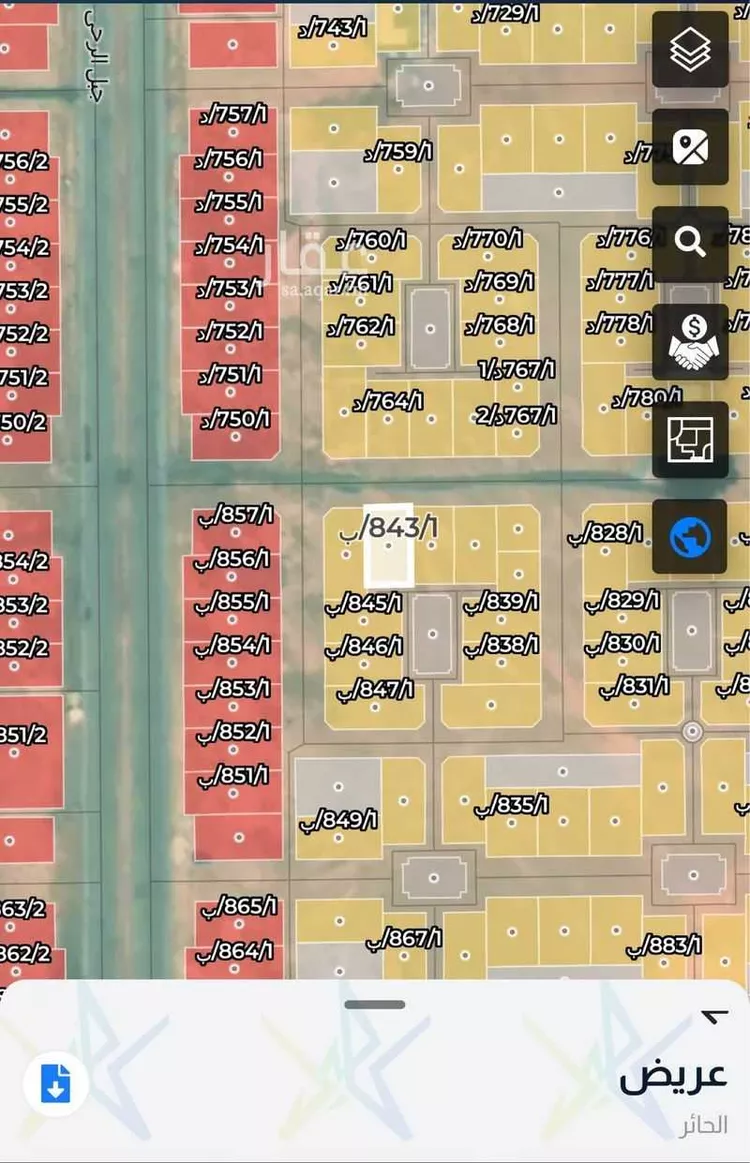Open the map layers menu
750x1163 pixels.
690,49
